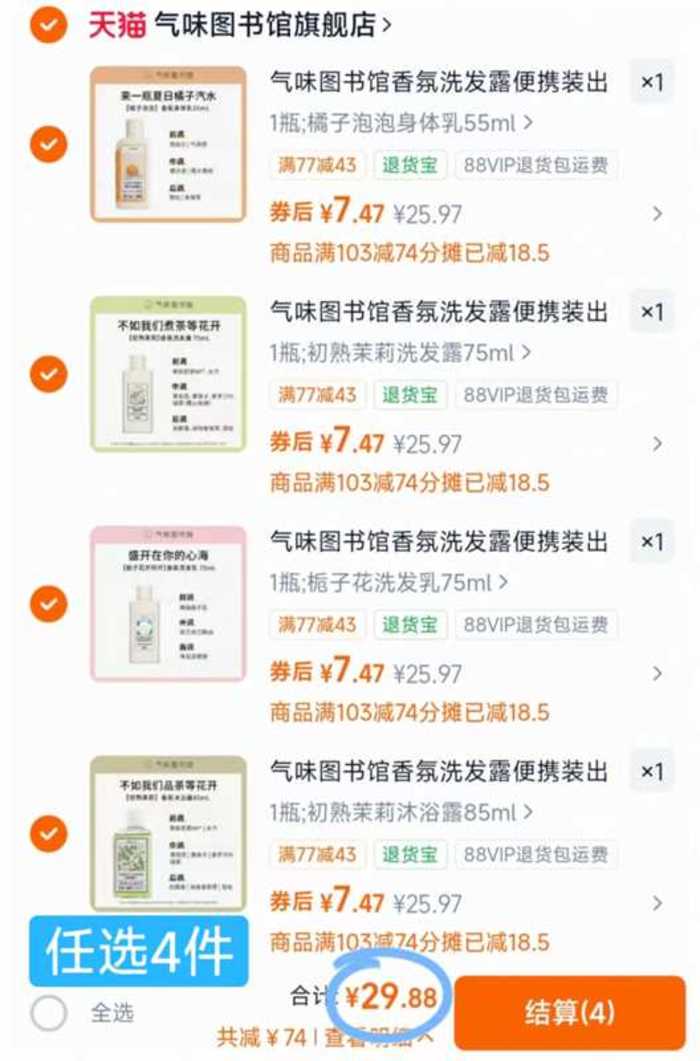This screenshot has height=1061, width=700.
Task: Open the 栀子花洗发乳 product image
Action: [x=168, y=603]
